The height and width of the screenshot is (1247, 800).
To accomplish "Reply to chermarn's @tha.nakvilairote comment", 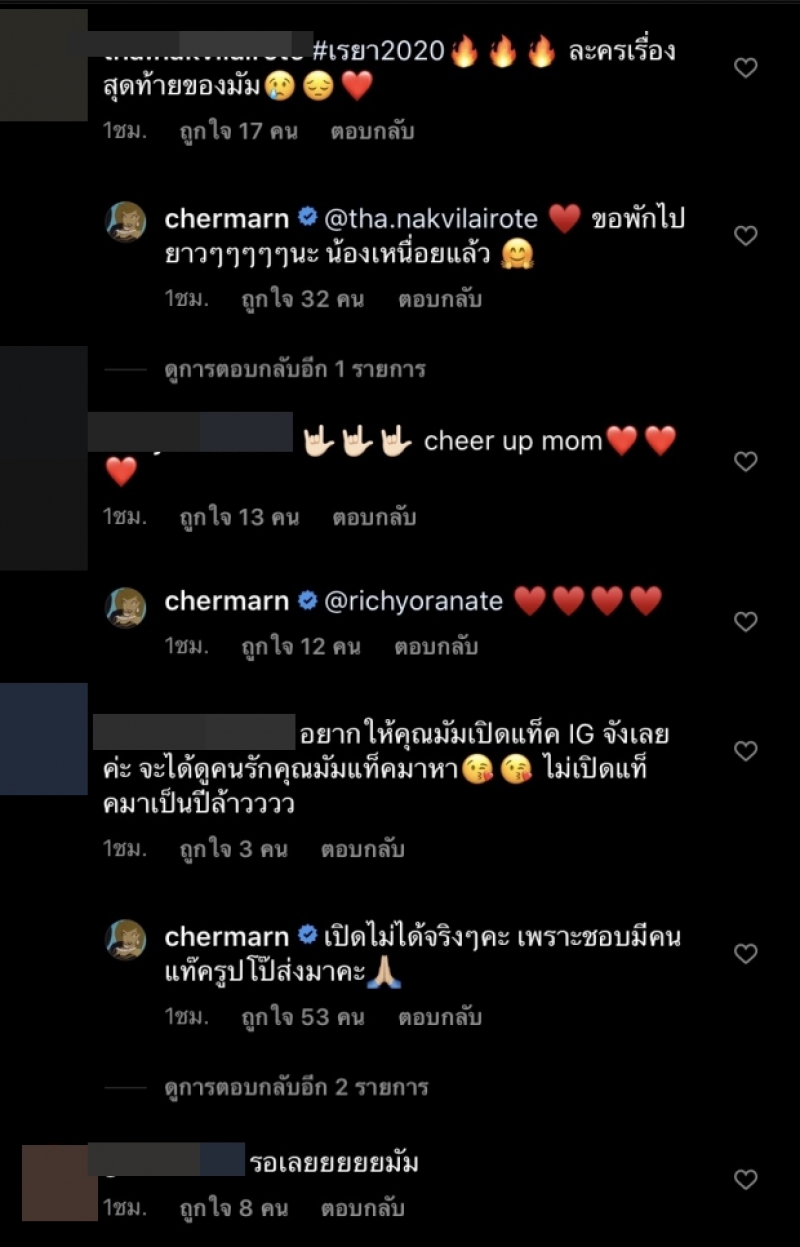I will pos(439,299).
